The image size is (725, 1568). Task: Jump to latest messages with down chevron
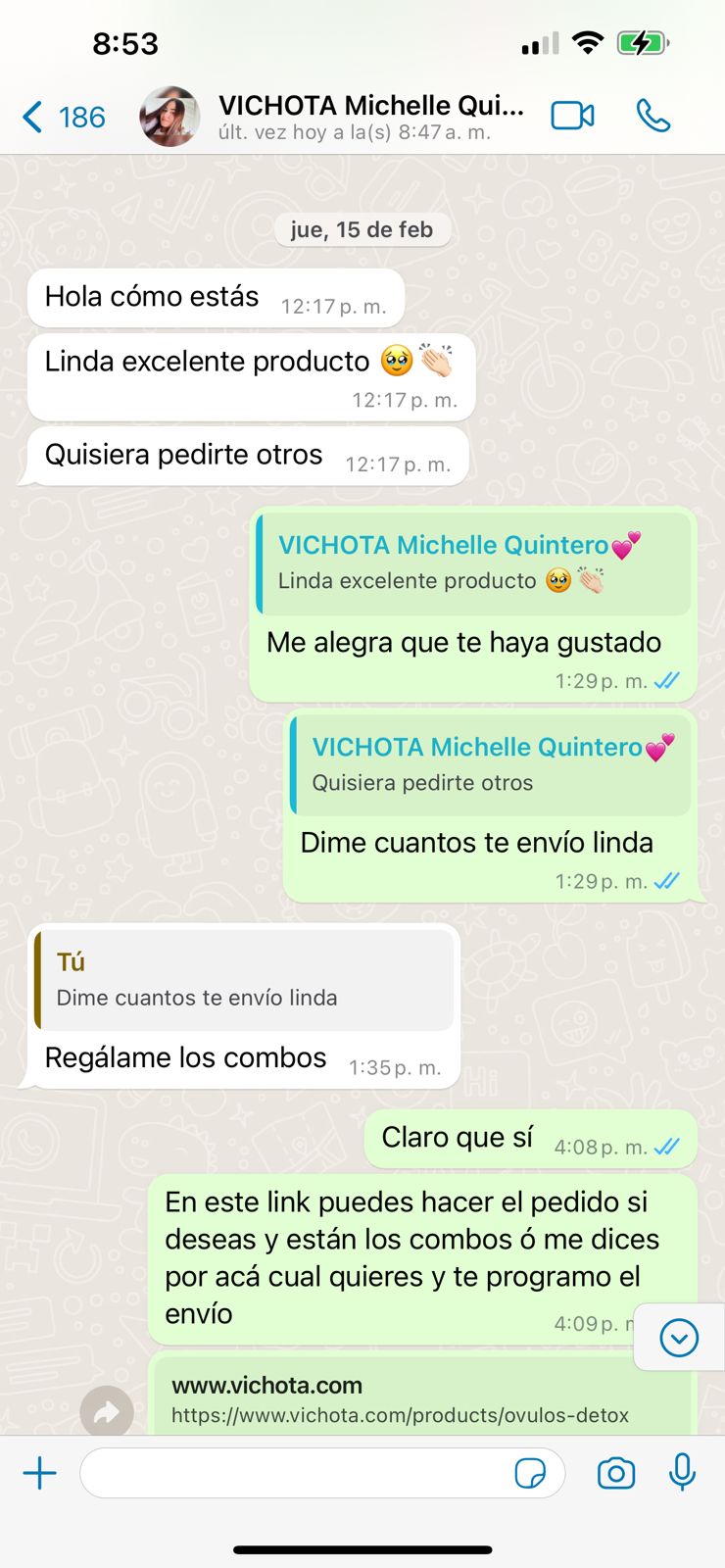coord(679,1338)
